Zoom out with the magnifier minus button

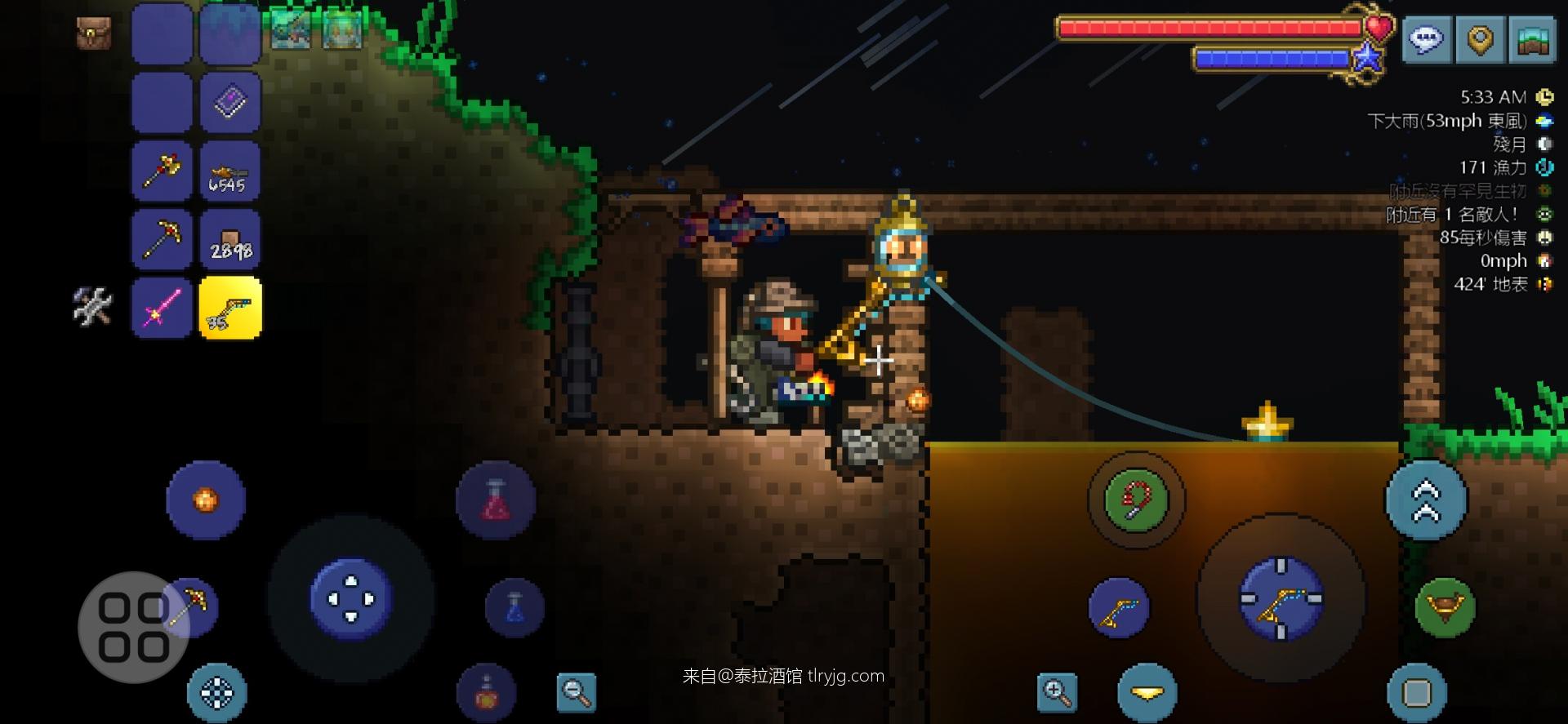point(577,693)
